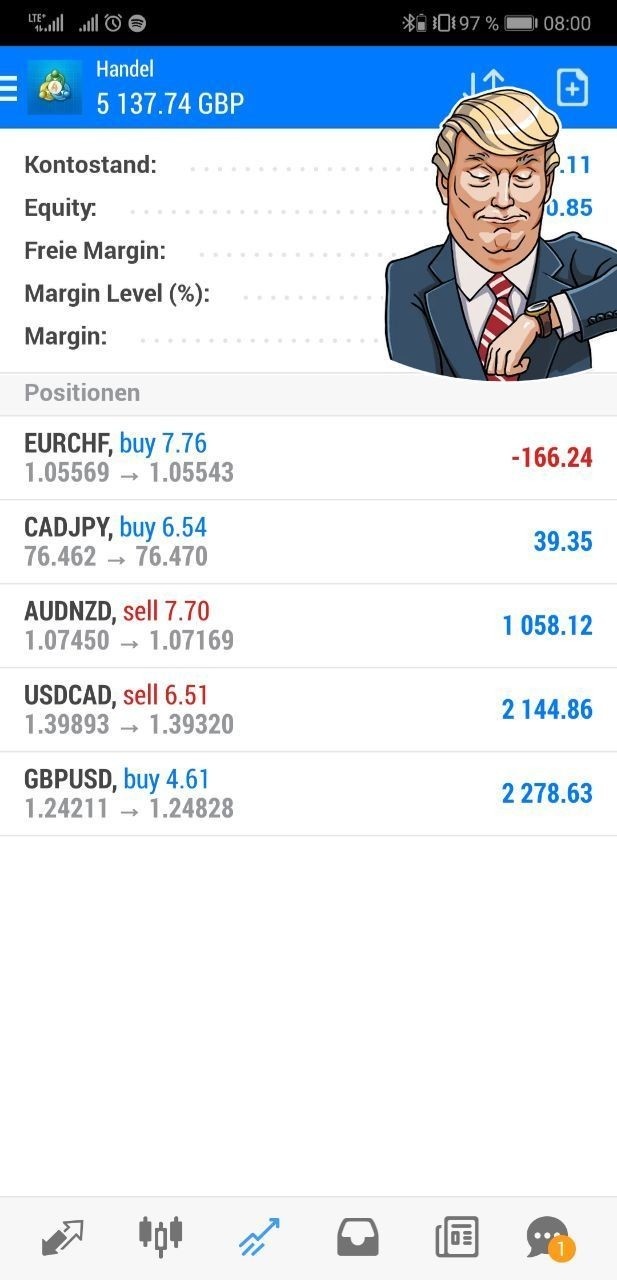The image size is (617, 1280).
Task: View the AUDNZD sell position
Action: coord(308,626)
